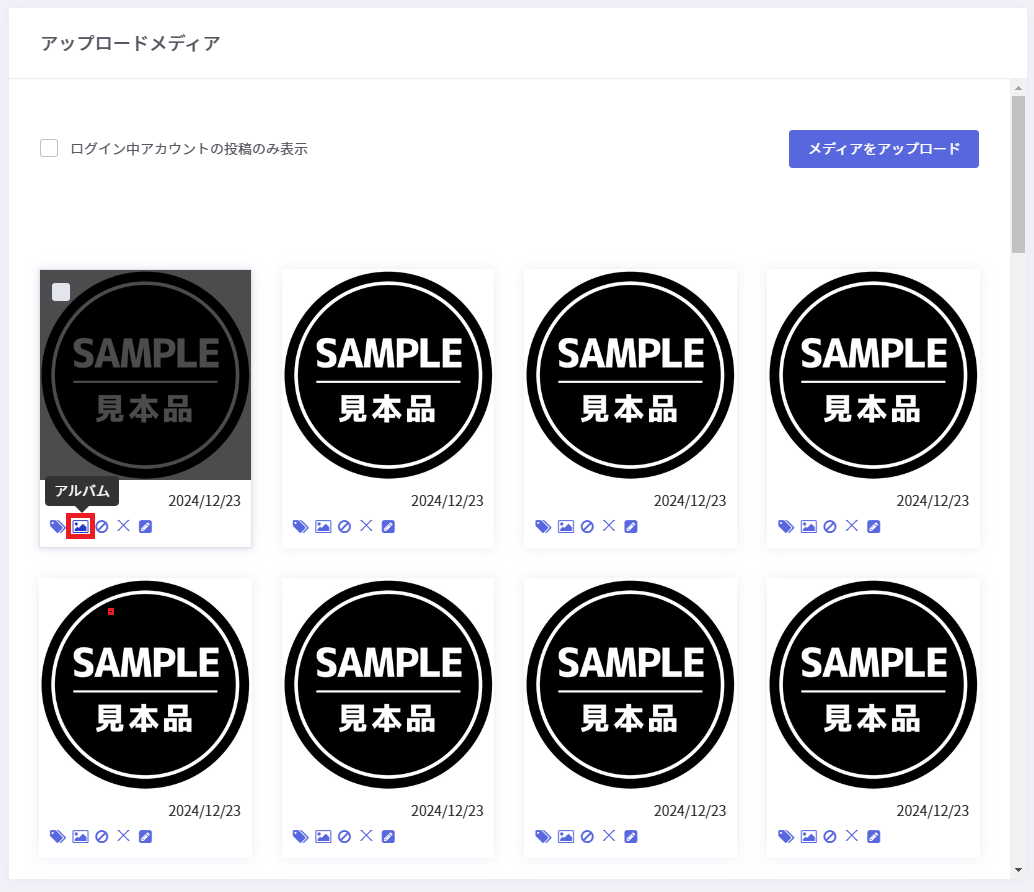
Task: Check the selection box on the darkened media tile
Action: tap(61, 292)
